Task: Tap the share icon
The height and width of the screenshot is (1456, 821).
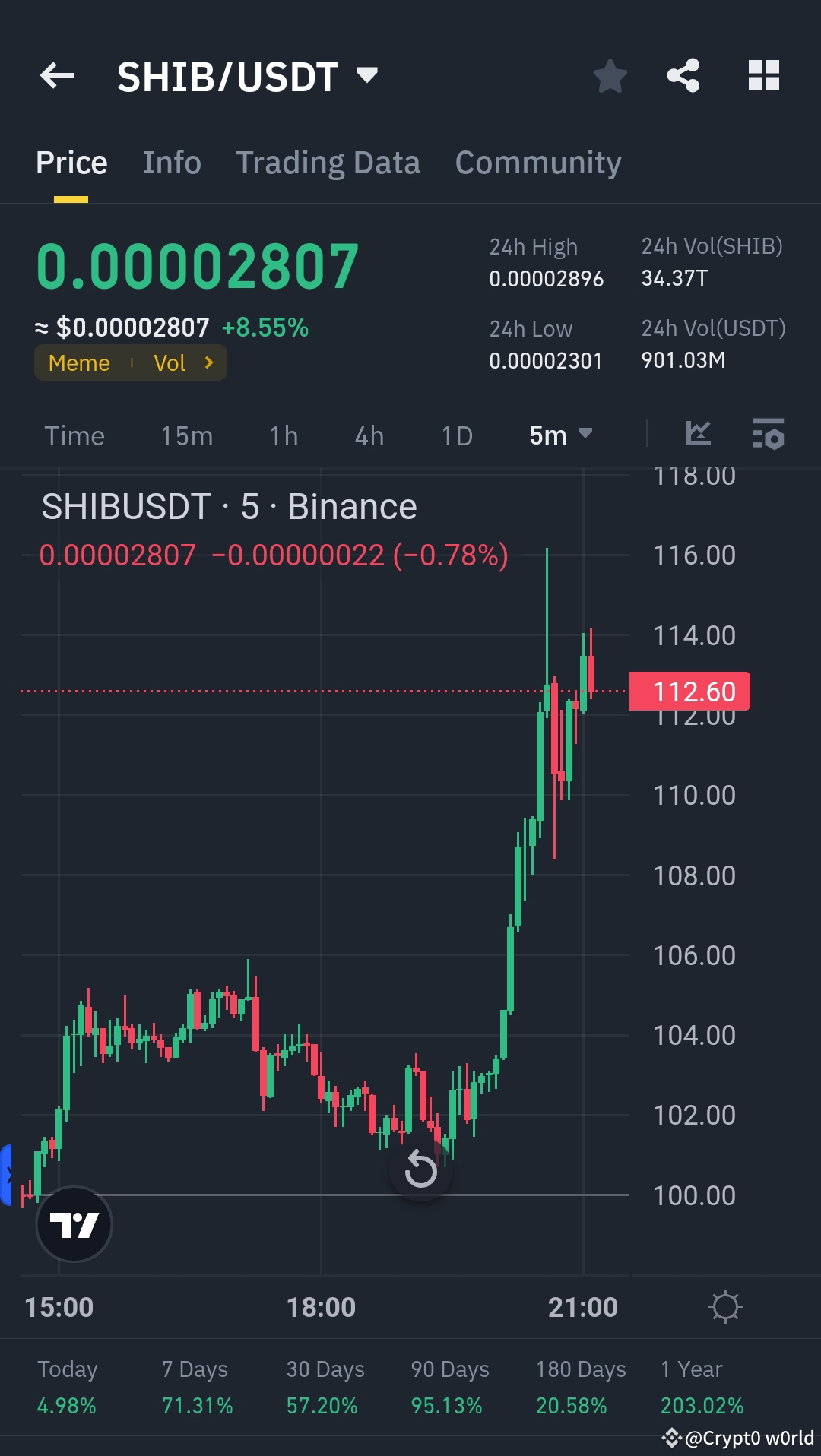Action: (683, 75)
